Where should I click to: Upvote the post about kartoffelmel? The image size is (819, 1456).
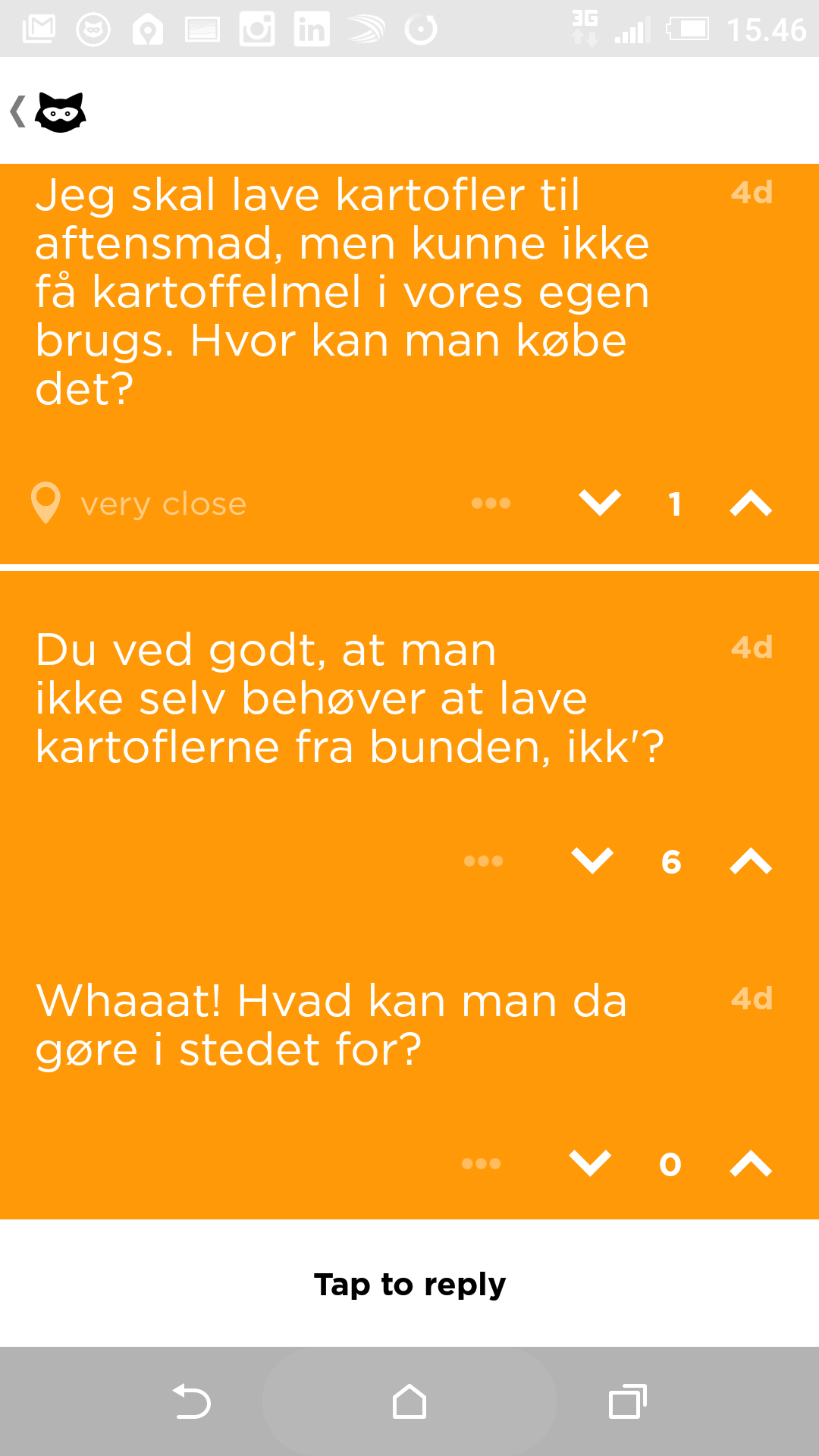pos(751,504)
